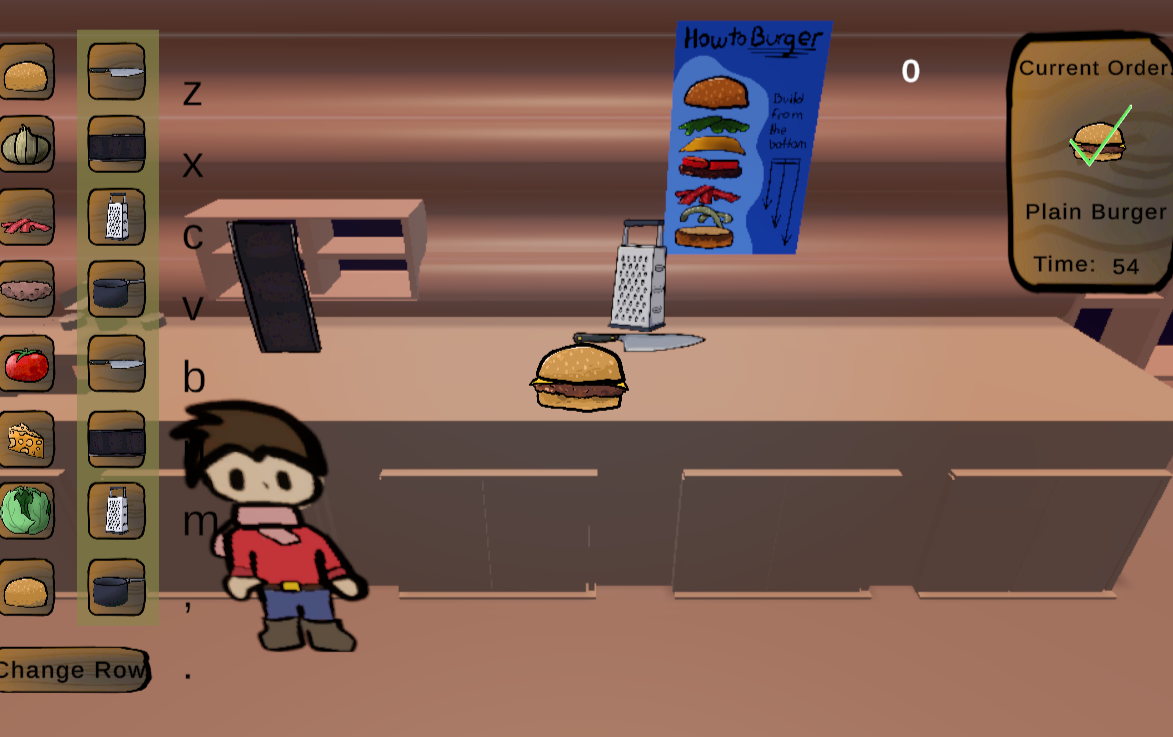Choose the grater tool beside the m key

click(117, 511)
